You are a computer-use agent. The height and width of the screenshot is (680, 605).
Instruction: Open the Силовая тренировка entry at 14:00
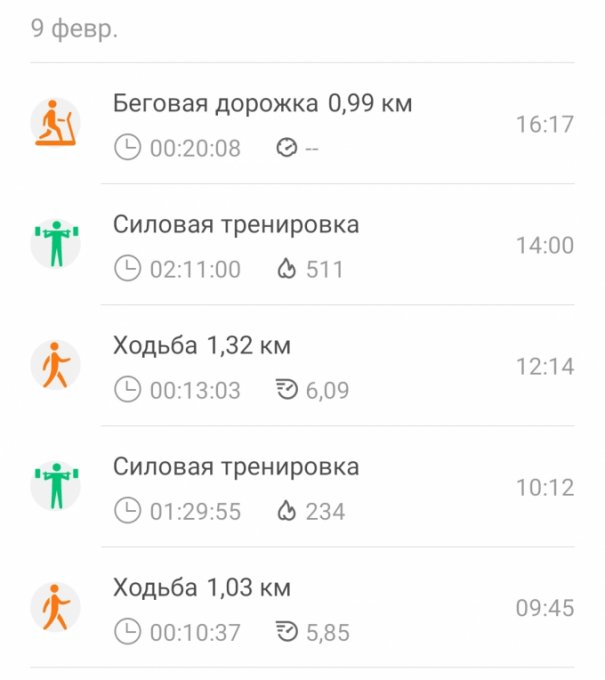(236, 225)
